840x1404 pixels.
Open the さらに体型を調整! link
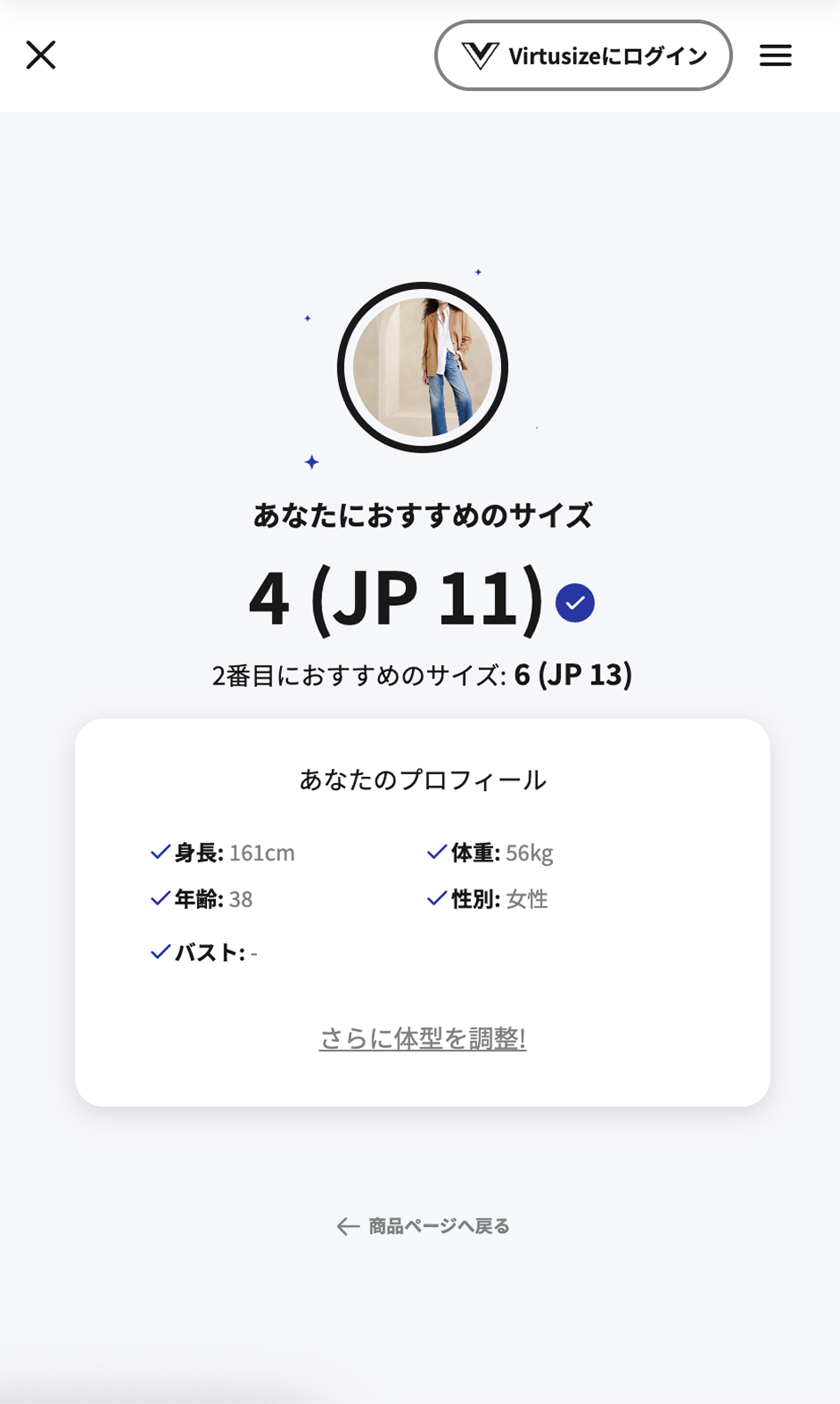point(423,1038)
